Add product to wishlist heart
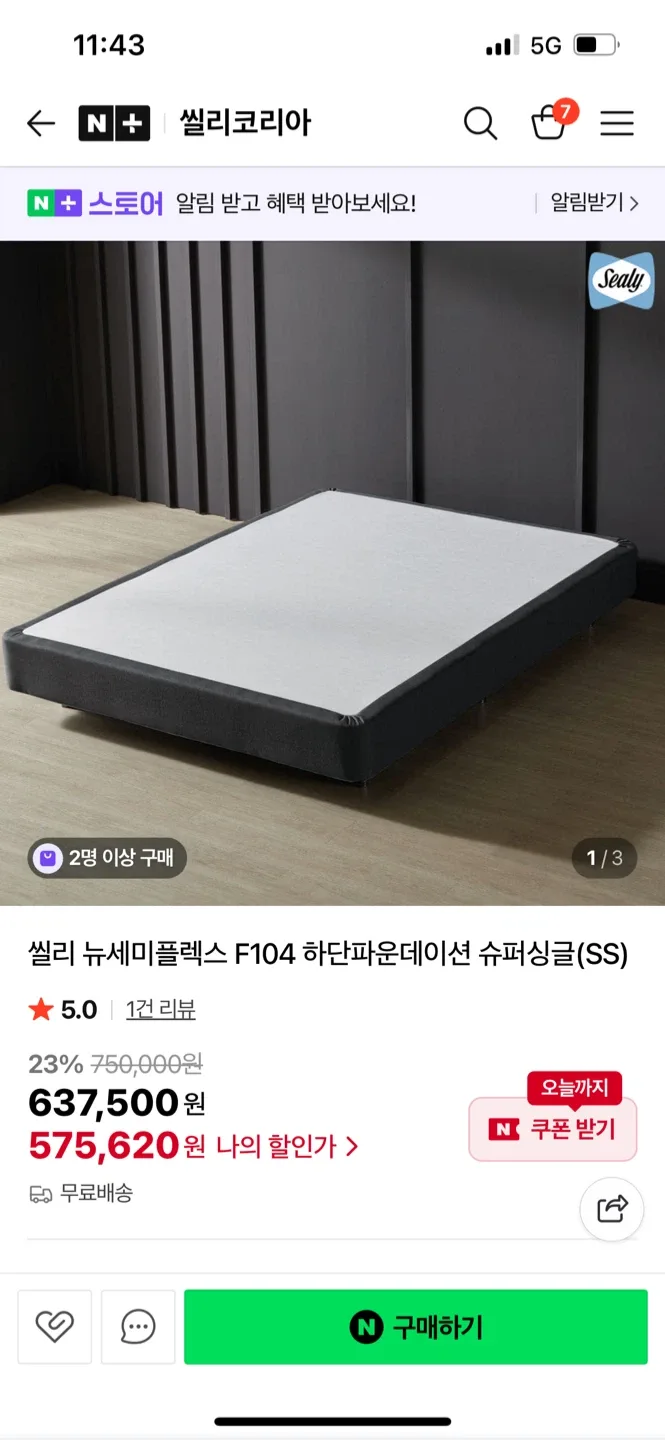Image resolution: width=665 pixels, height=1440 pixels. point(54,1327)
